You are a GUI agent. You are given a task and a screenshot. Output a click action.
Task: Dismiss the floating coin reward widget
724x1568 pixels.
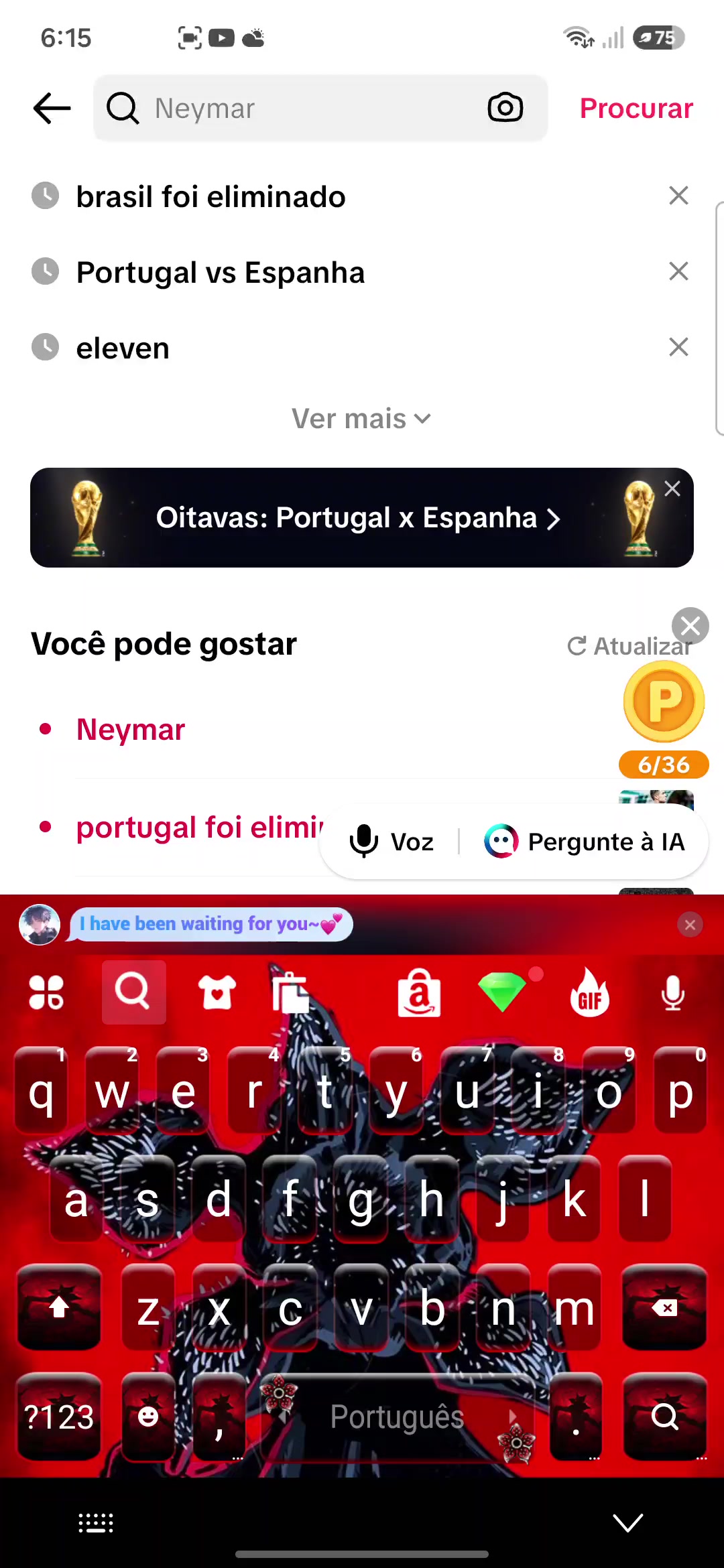pyautogui.click(x=690, y=626)
